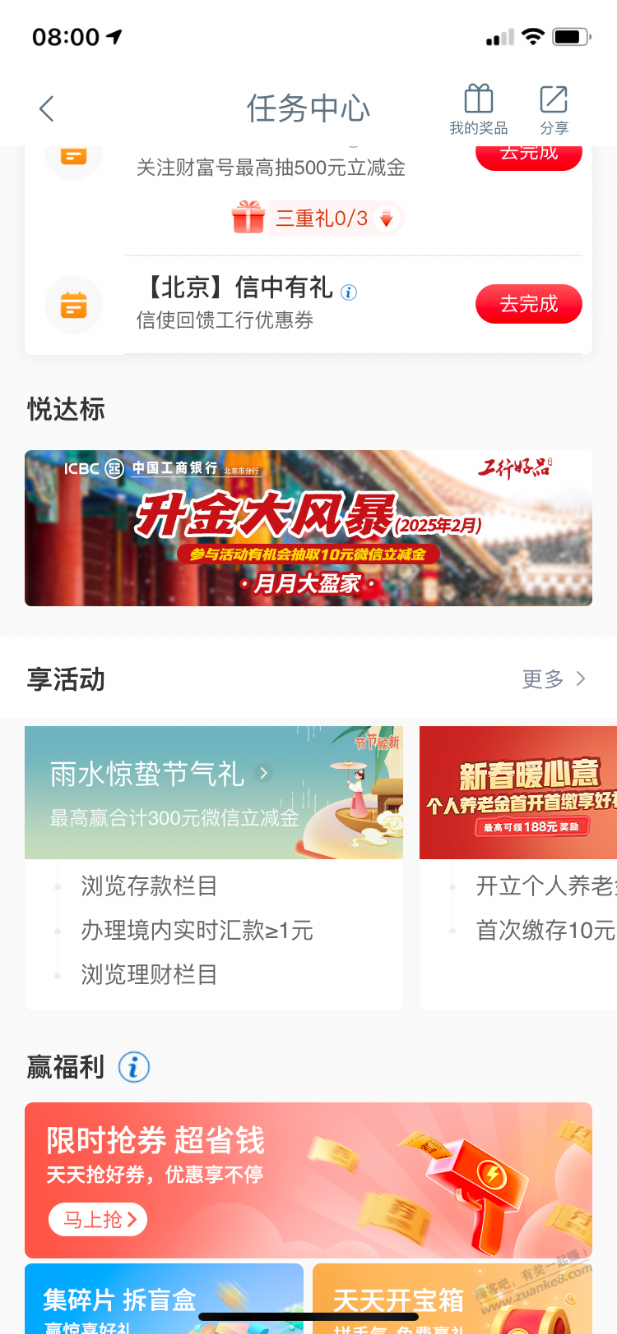Open 更多 in 享活动 section
Screen dimensions: 617x1334
pyautogui.click(x=553, y=679)
